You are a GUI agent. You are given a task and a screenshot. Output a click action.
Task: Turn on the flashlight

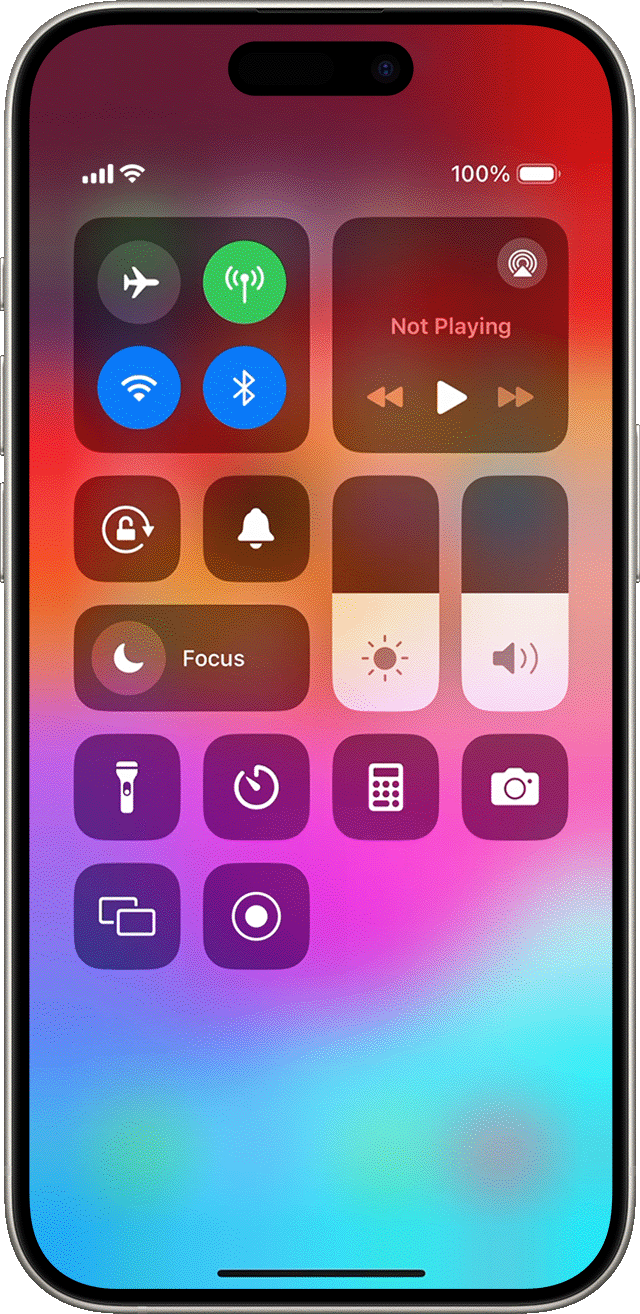click(127, 787)
